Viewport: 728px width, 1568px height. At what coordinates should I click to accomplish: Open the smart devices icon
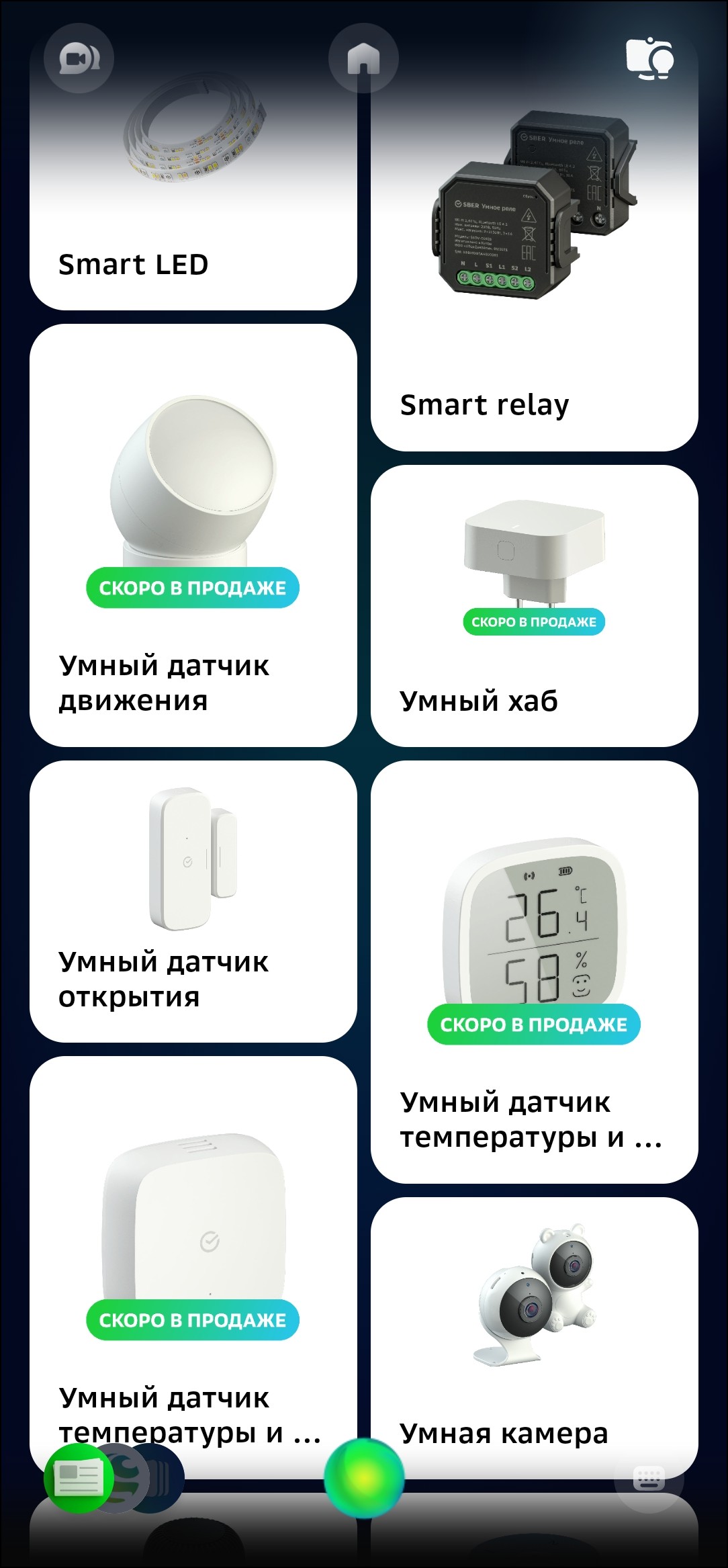(x=649, y=58)
